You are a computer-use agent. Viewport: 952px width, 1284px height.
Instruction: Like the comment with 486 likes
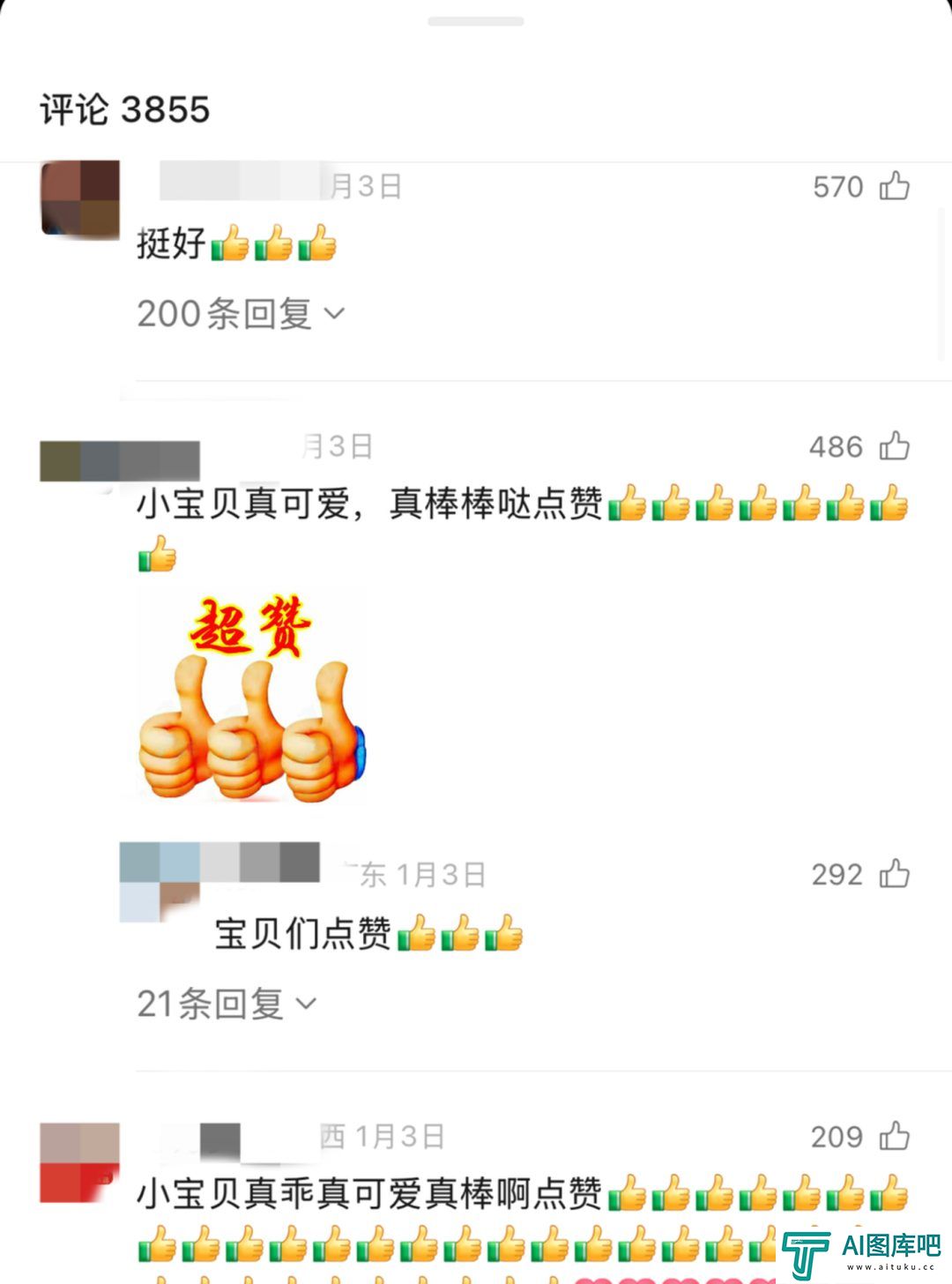pos(894,446)
